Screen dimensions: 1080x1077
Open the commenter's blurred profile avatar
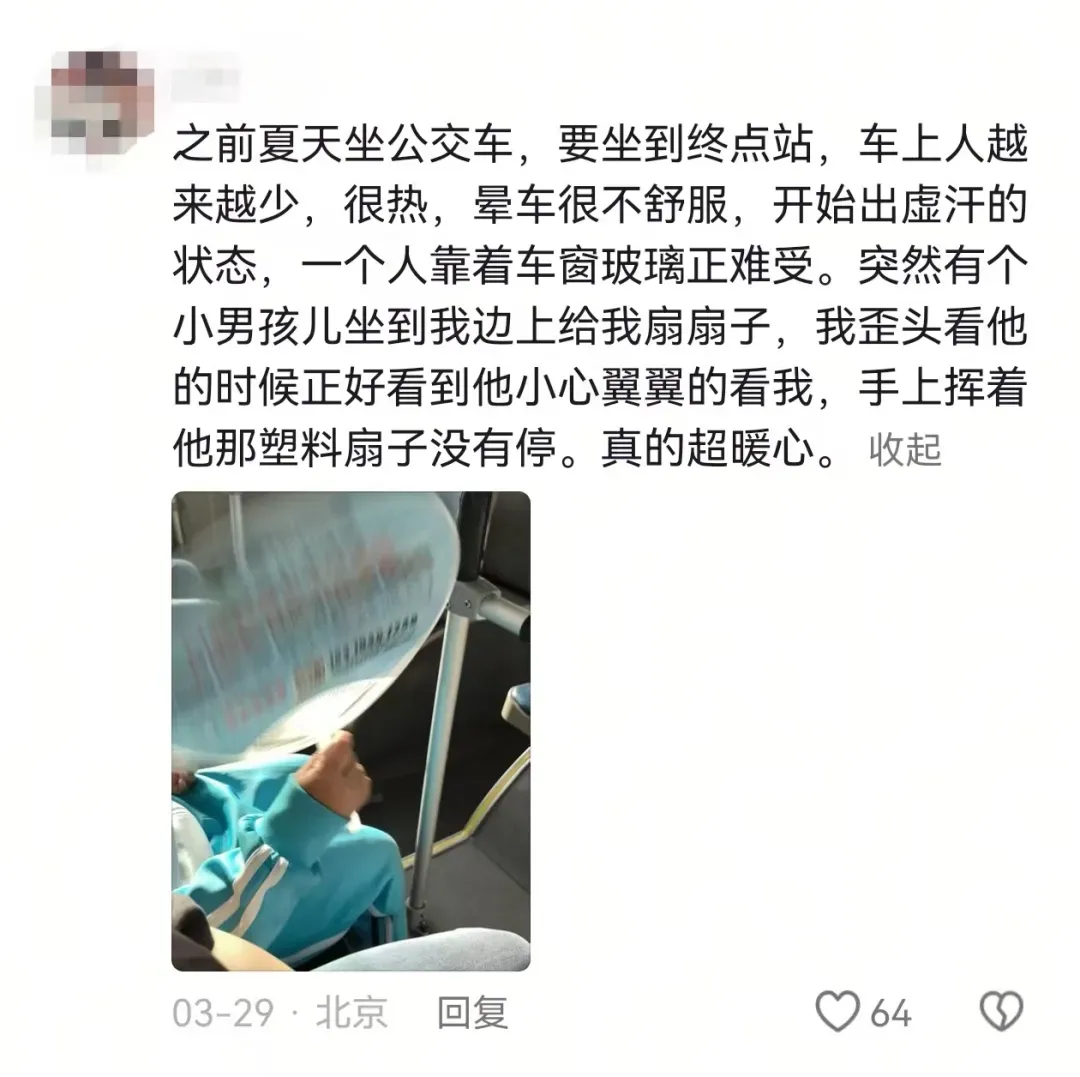coord(95,103)
